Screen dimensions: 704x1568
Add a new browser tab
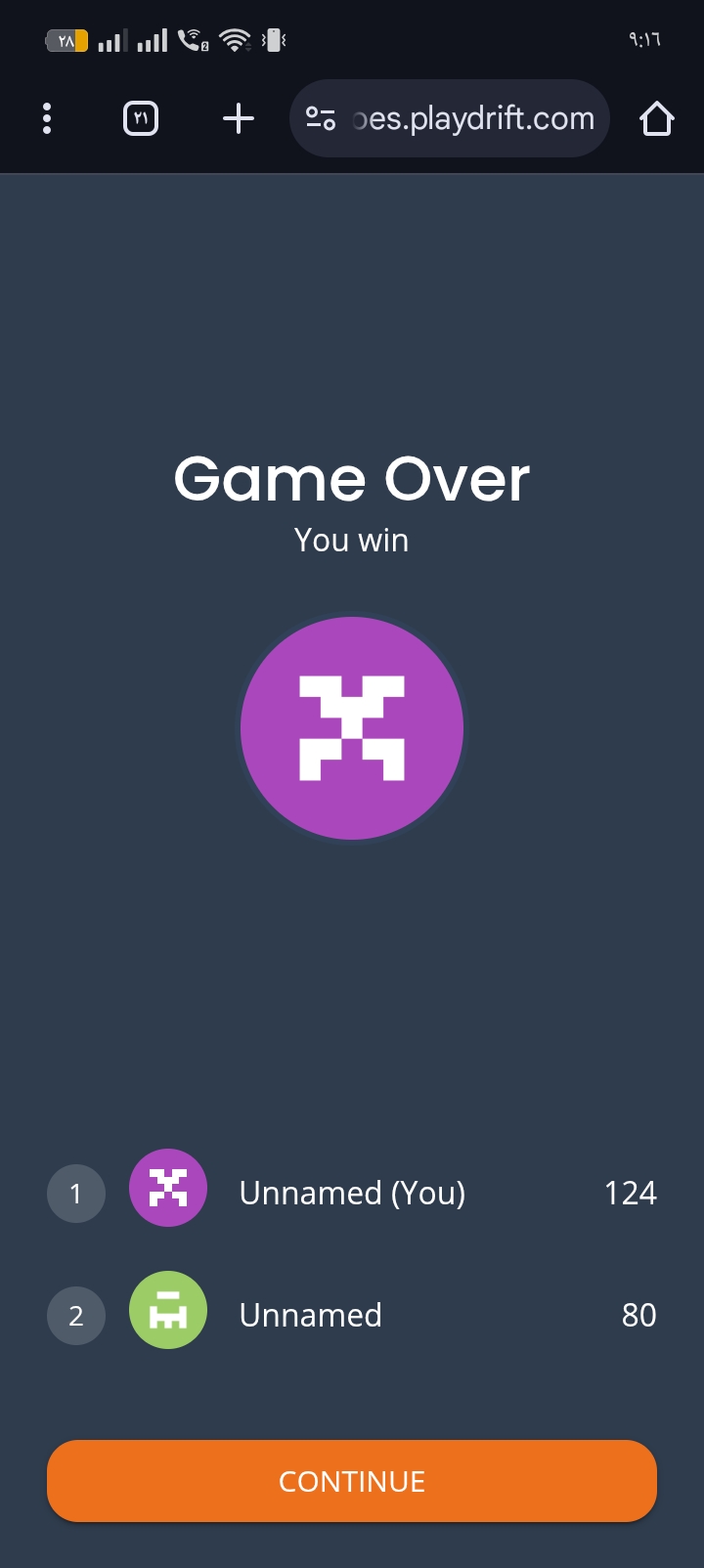coord(239,118)
